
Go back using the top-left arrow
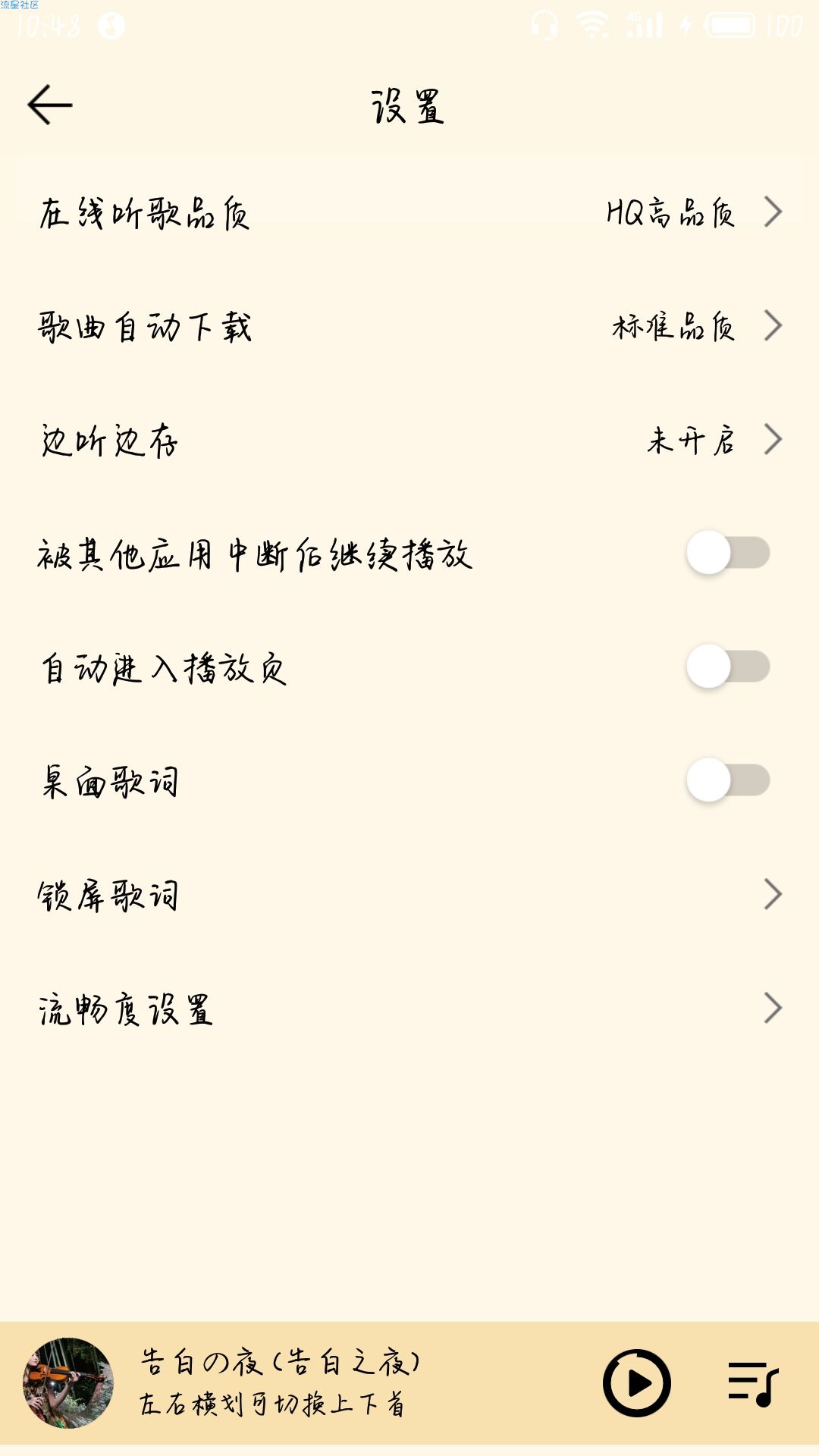pyautogui.click(x=49, y=105)
